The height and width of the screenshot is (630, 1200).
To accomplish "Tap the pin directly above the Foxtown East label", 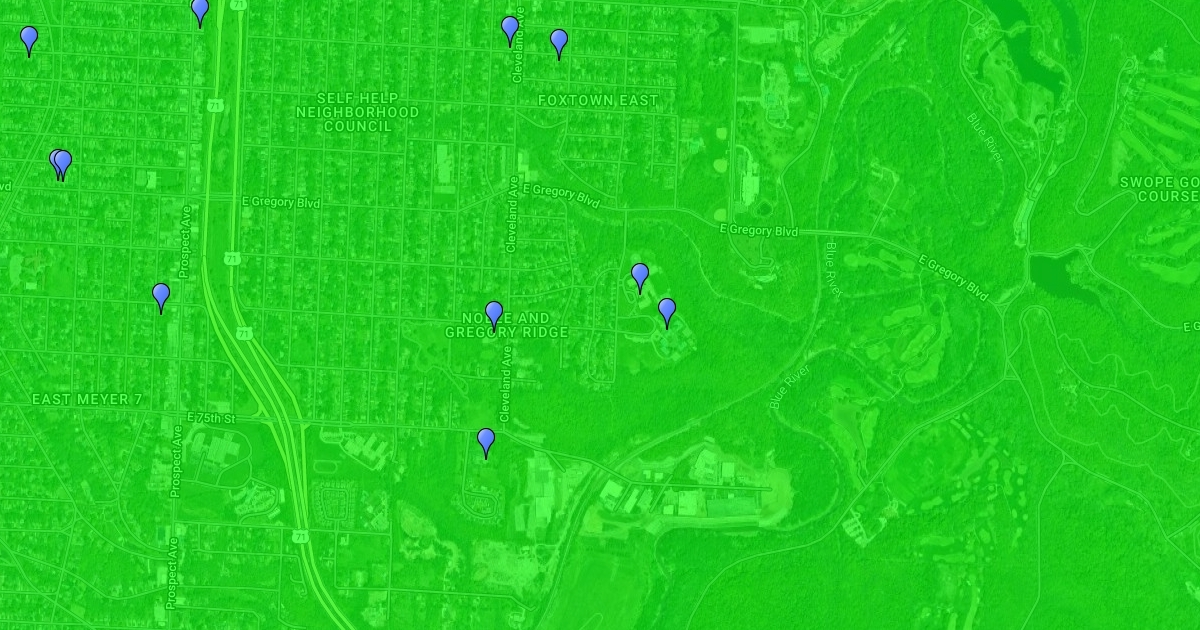I will (559, 43).
